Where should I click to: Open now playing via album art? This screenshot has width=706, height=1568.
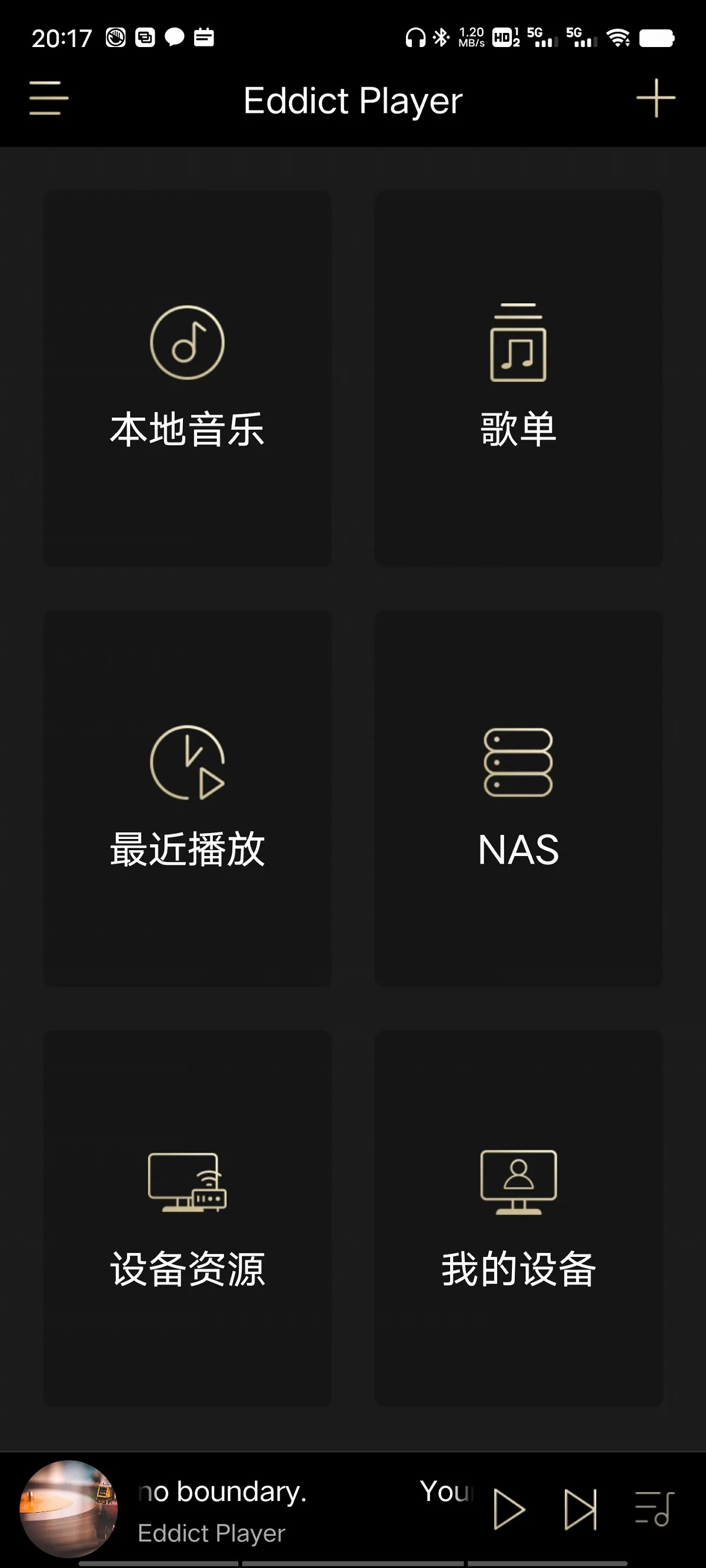[x=69, y=1509]
